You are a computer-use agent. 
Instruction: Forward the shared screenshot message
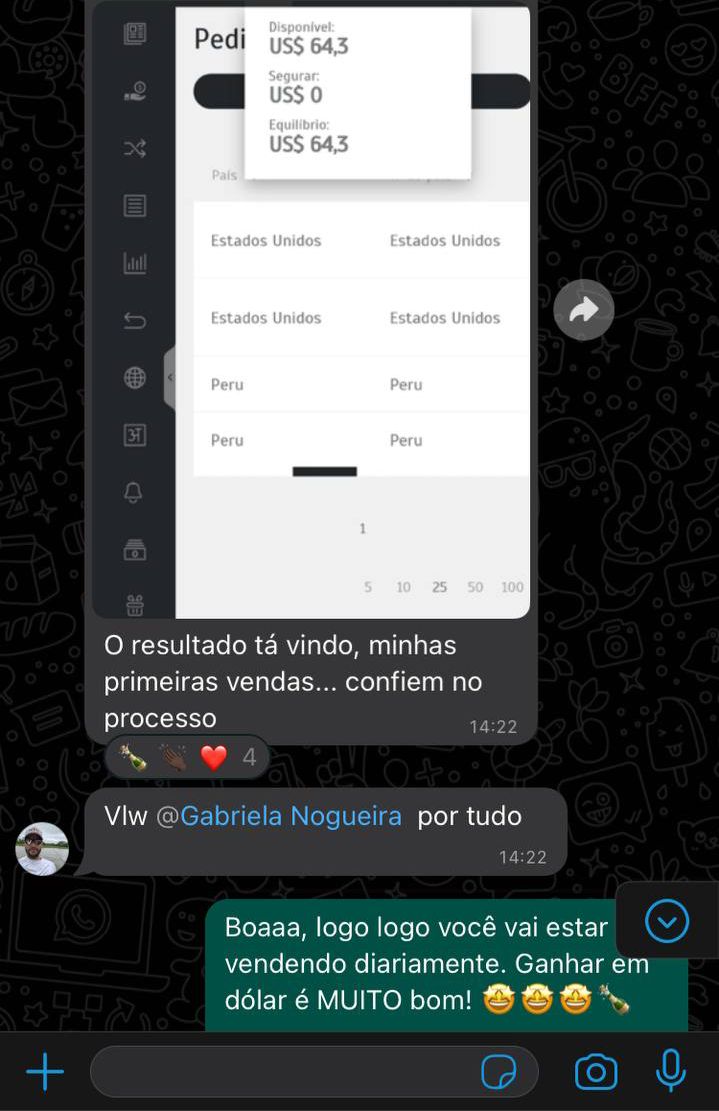click(x=584, y=310)
